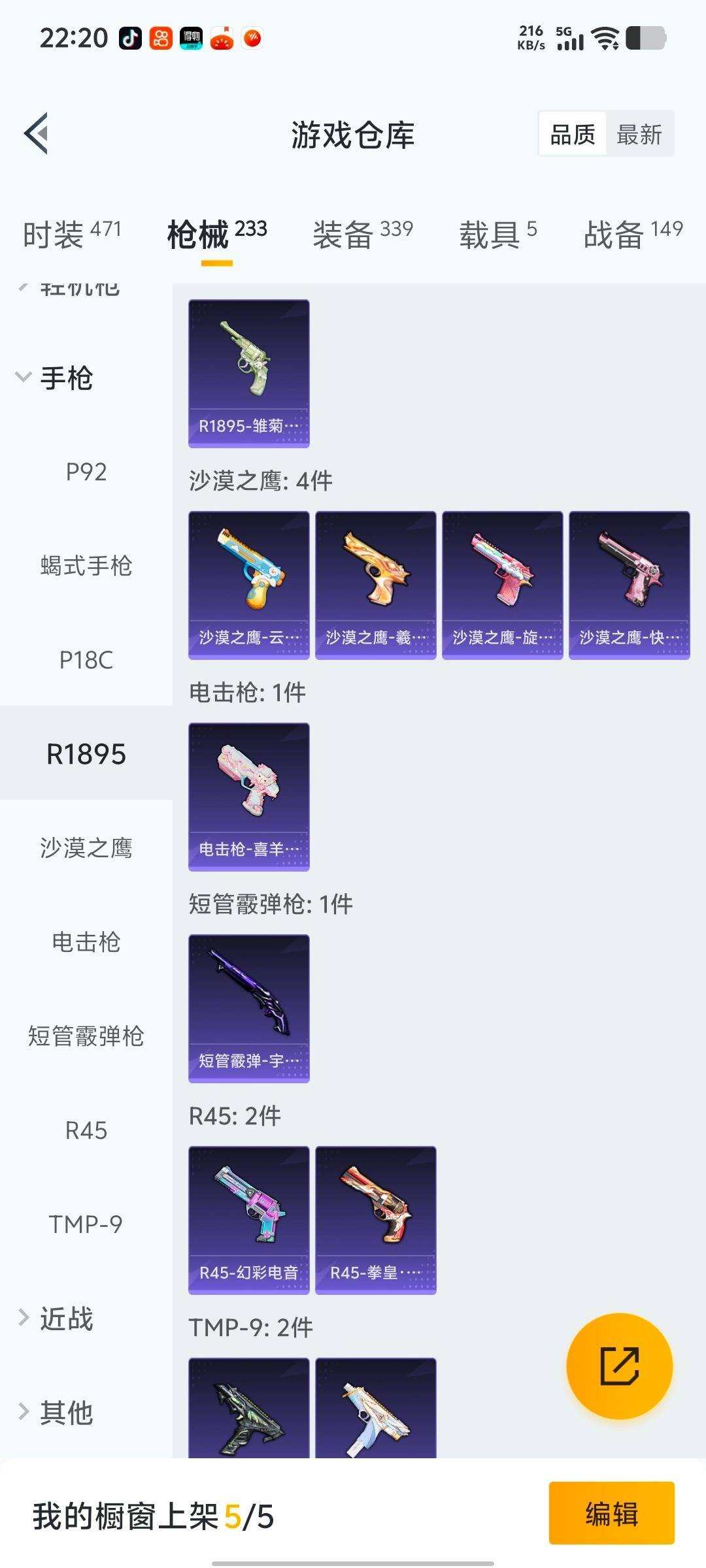Open the R1895-雏菊 revolver skin
The height and width of the screenshot is (1568, 706).
248,374
